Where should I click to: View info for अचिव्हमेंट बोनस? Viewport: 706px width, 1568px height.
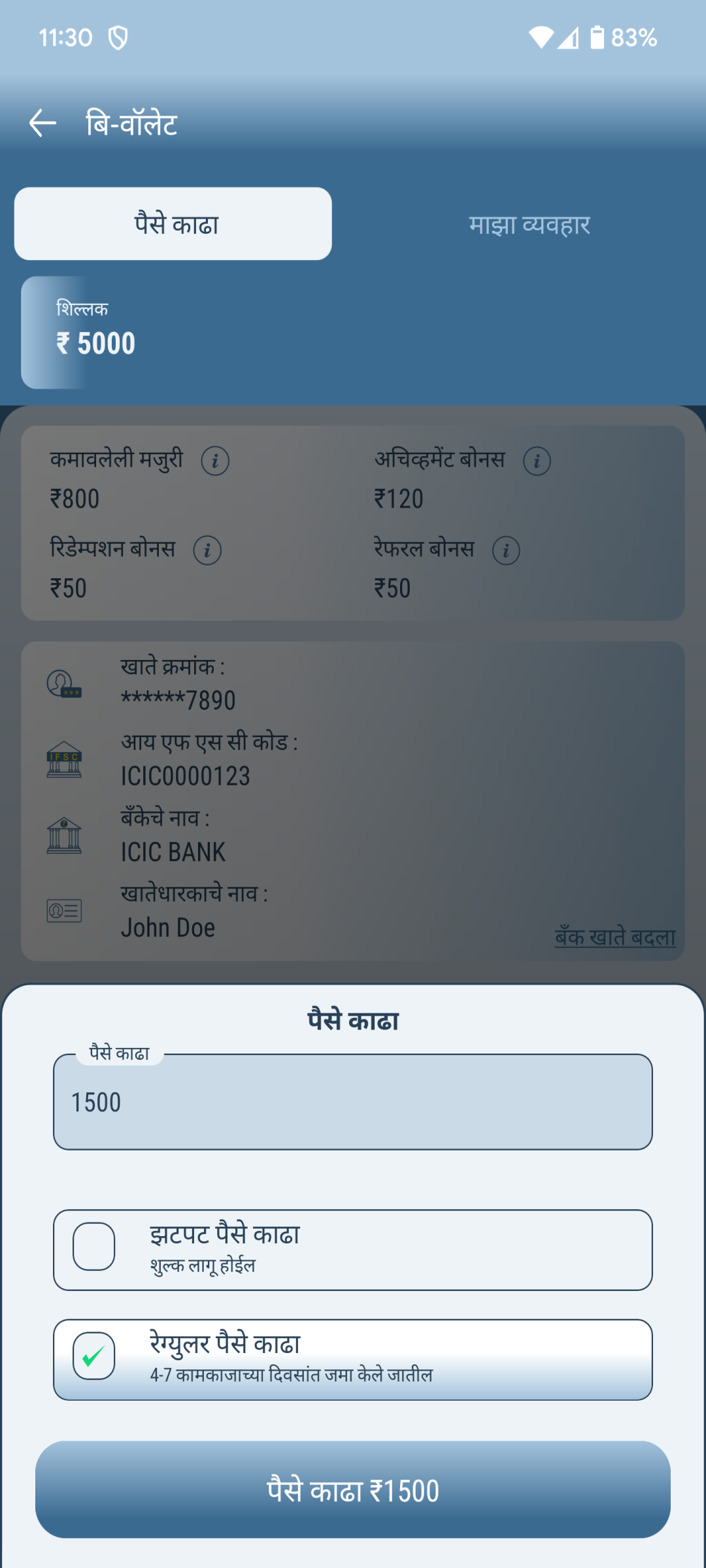point(537,460)
